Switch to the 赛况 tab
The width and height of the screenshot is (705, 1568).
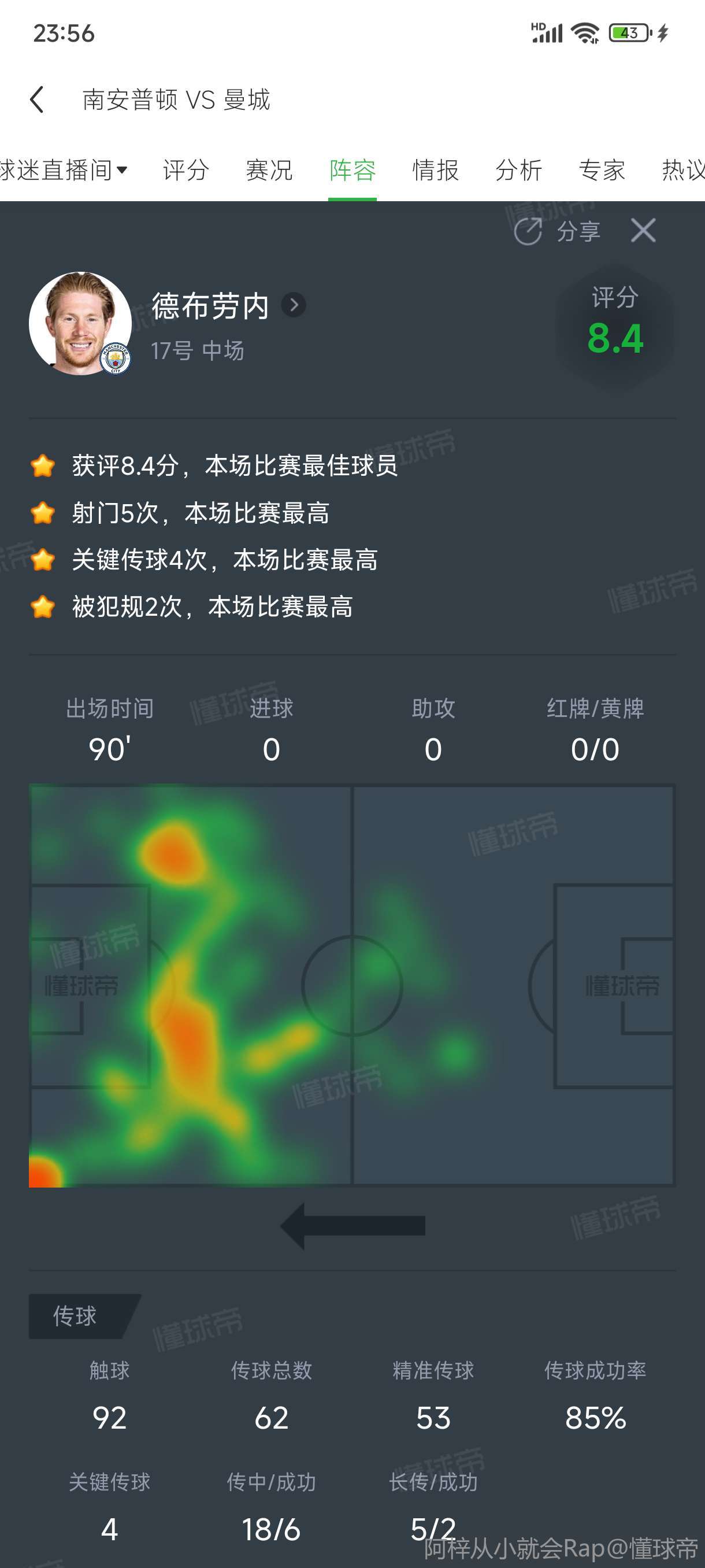269,170
